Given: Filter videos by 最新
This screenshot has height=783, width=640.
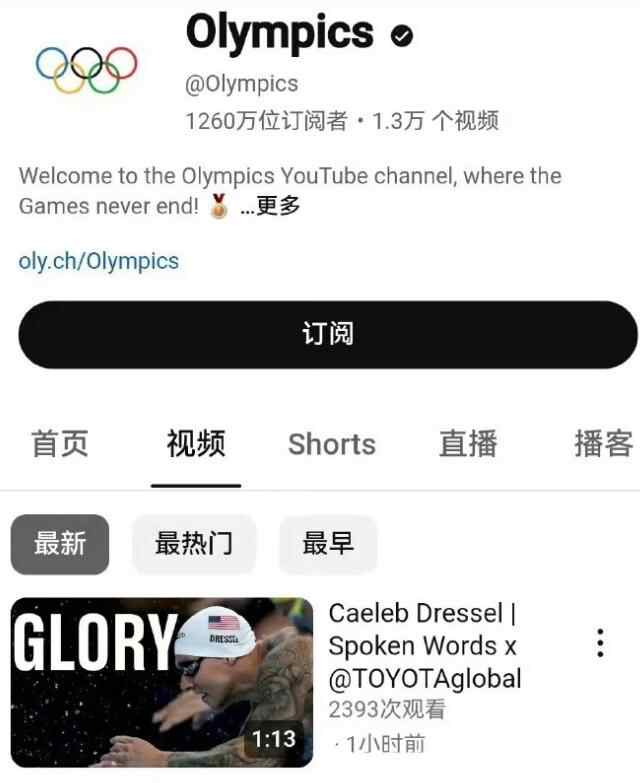Looking at the screenshot, I should pos(60,544).
